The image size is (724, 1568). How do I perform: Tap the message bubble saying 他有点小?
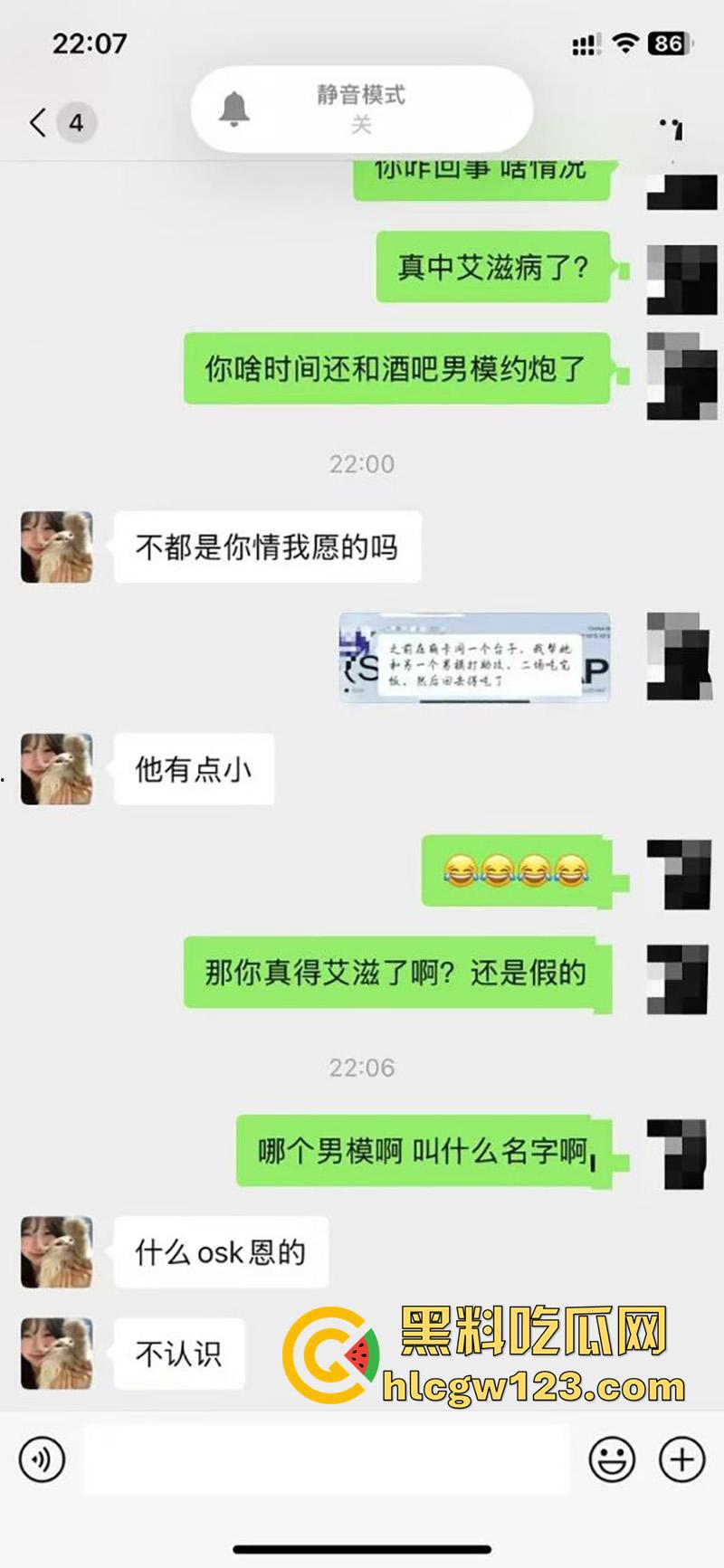tap(193, 770)
